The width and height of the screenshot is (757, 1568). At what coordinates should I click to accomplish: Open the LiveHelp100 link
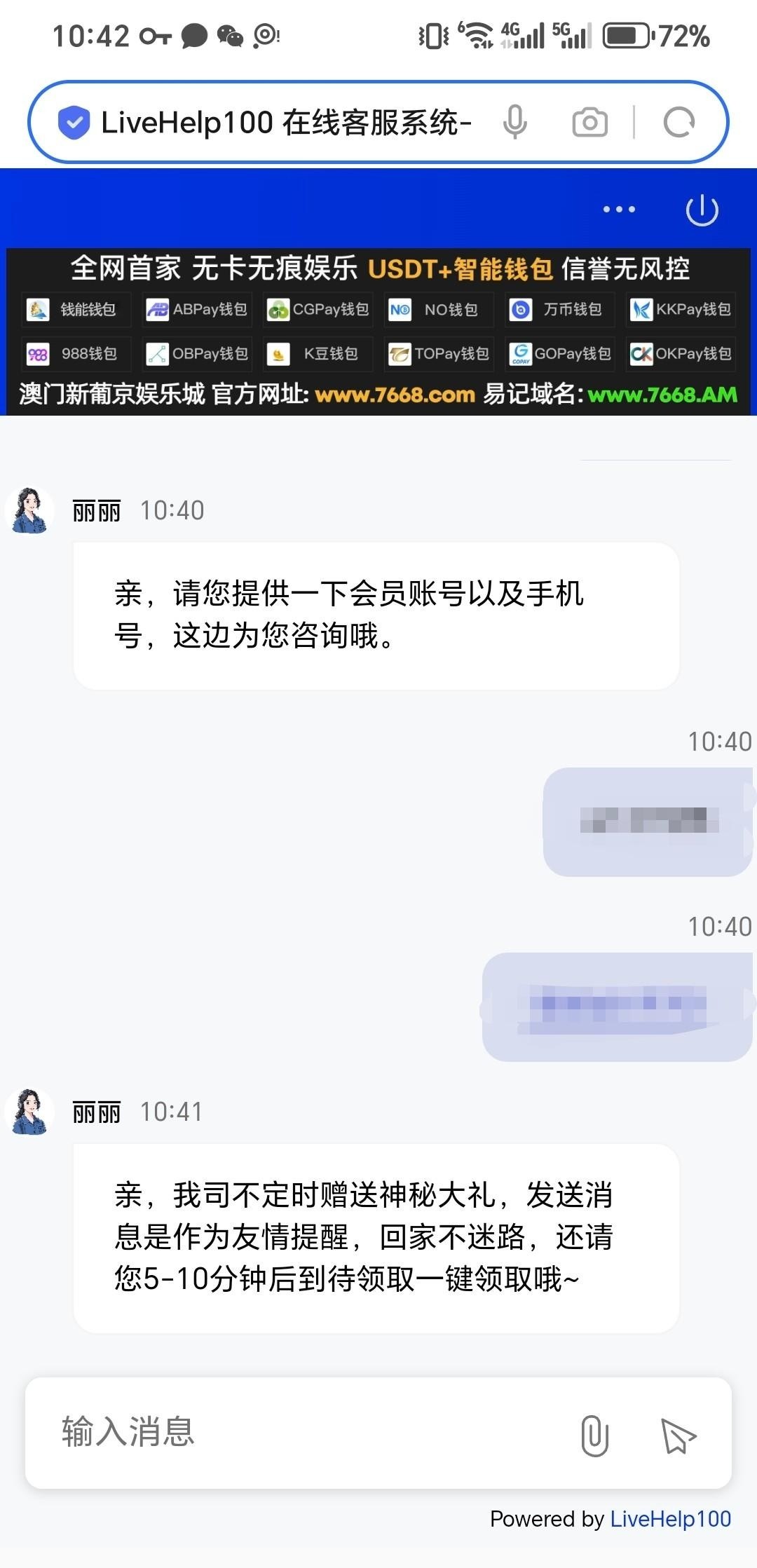coord(670,1519)
